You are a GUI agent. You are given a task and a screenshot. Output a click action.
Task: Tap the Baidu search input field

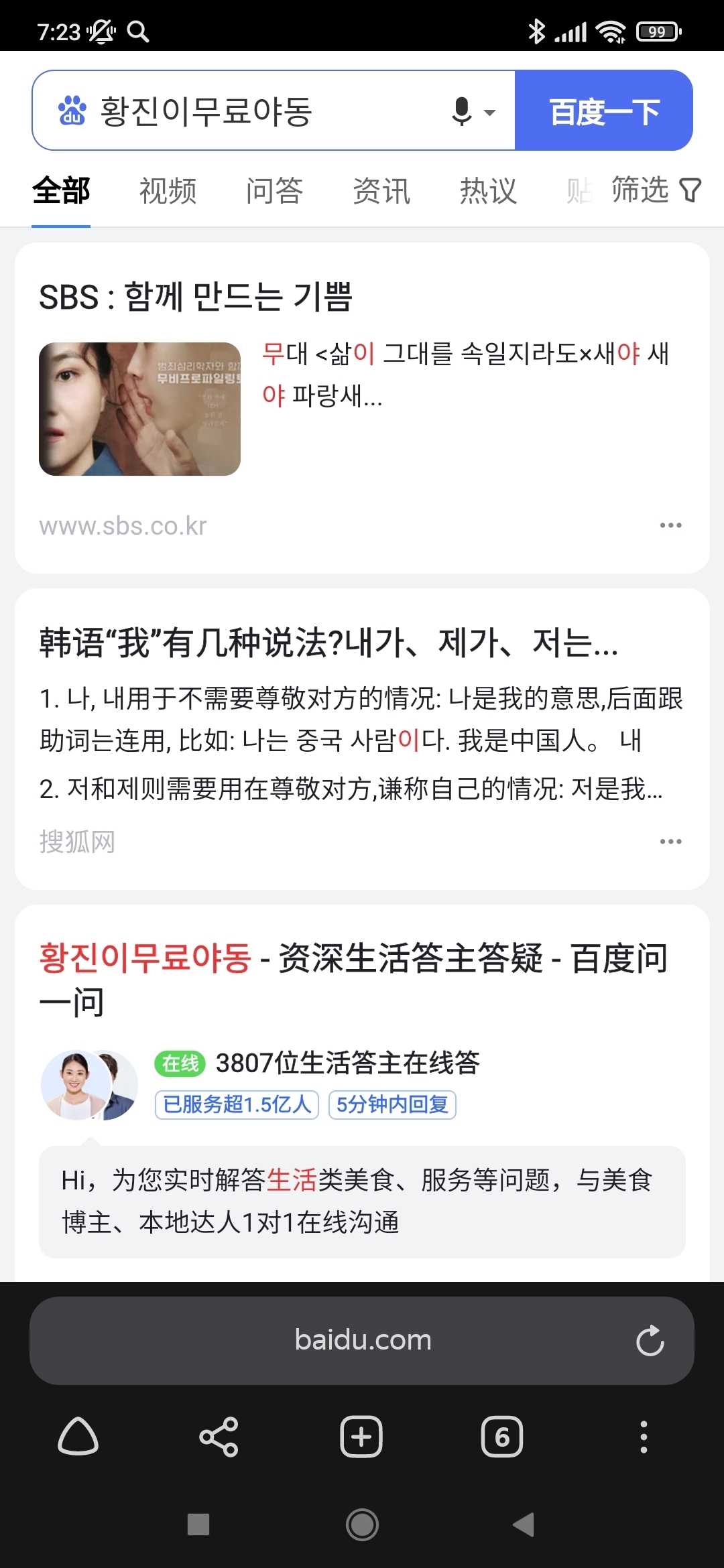pos(255,111)
